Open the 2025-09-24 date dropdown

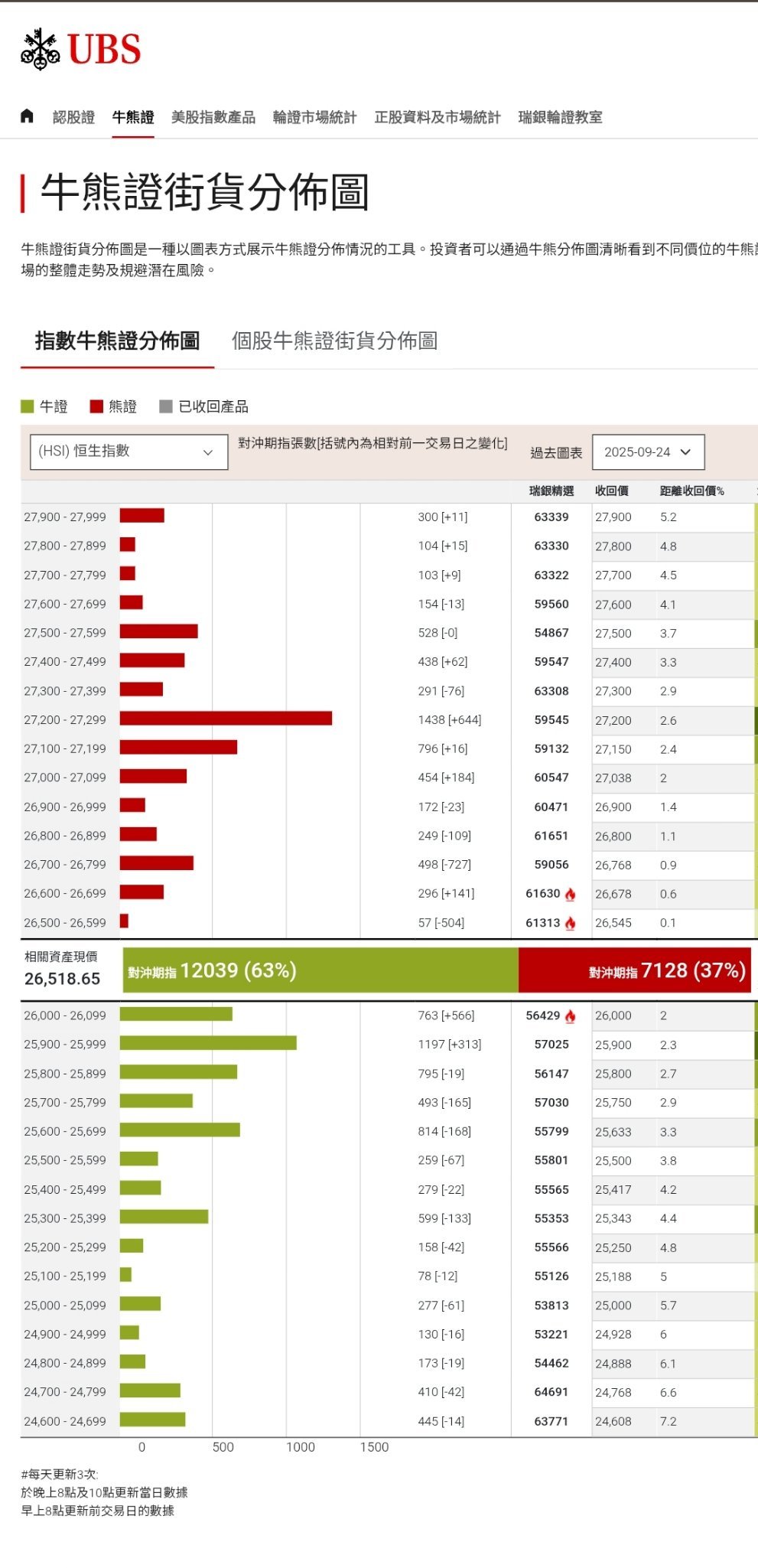[x=648, y=452]
